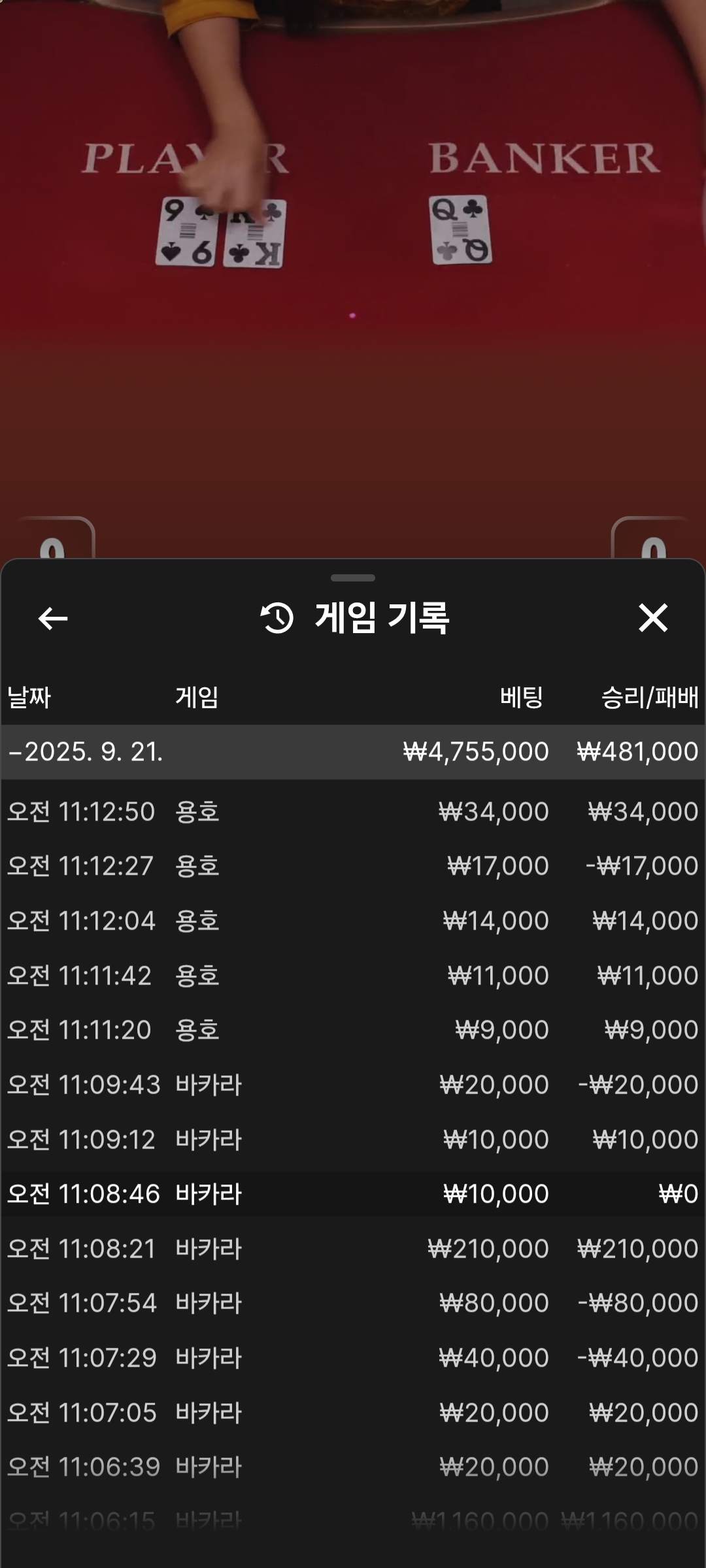The image size is (706, 1568).
Task: Close the game history panel
Action: click(652, 618)
